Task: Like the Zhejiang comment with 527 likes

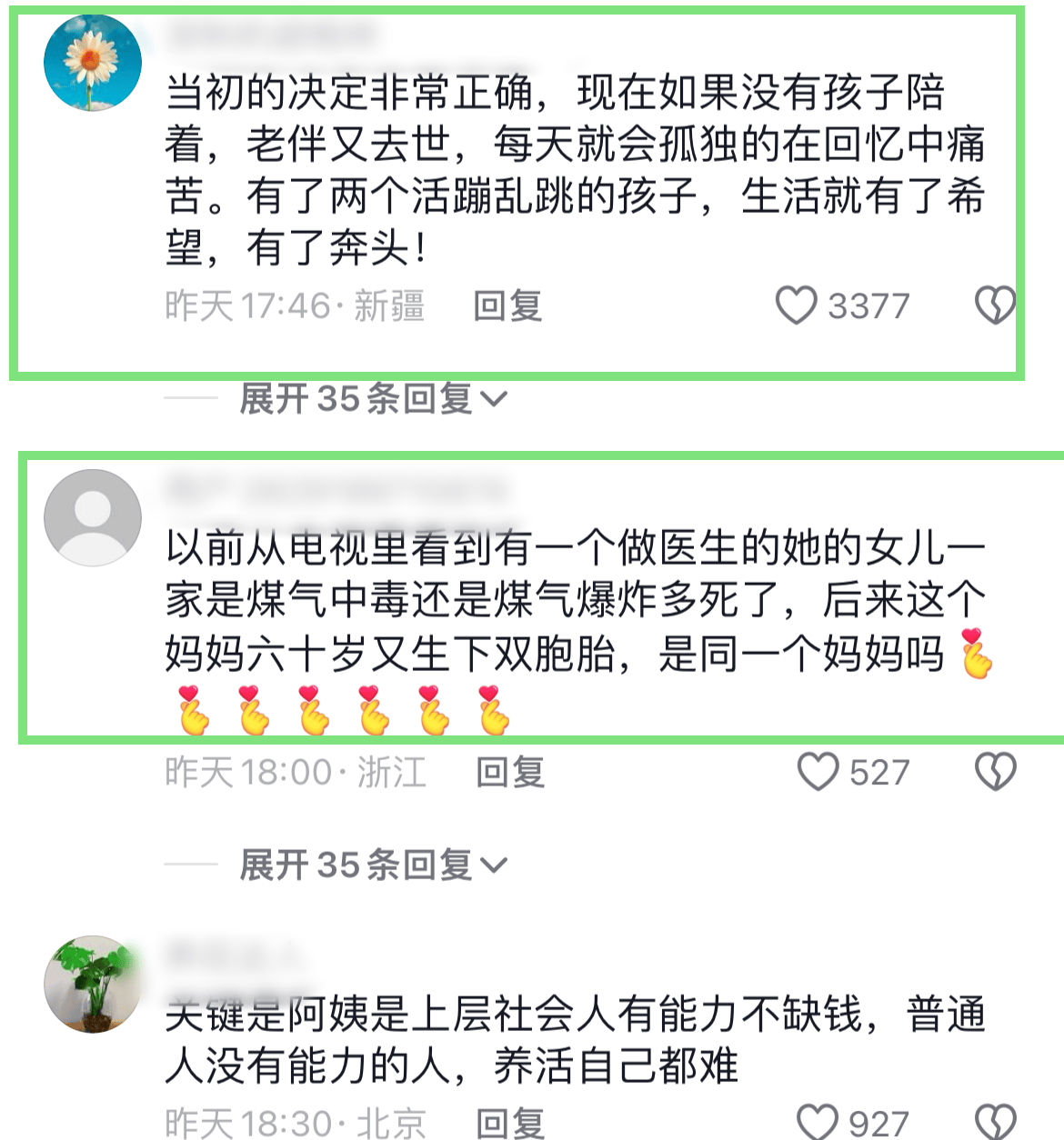Action: (818, 772)
